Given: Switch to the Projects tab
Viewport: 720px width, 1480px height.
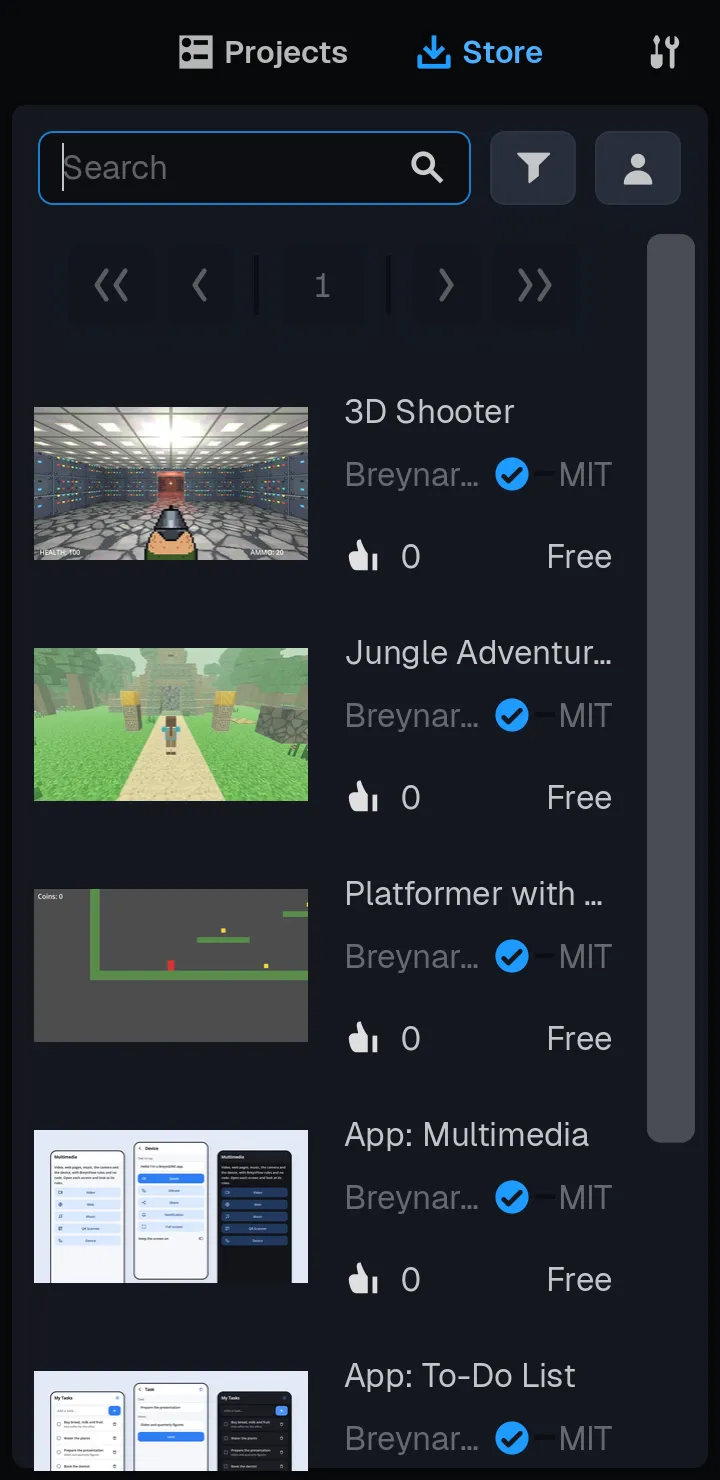Looking at the screenshot, I should tap(263, 52).
